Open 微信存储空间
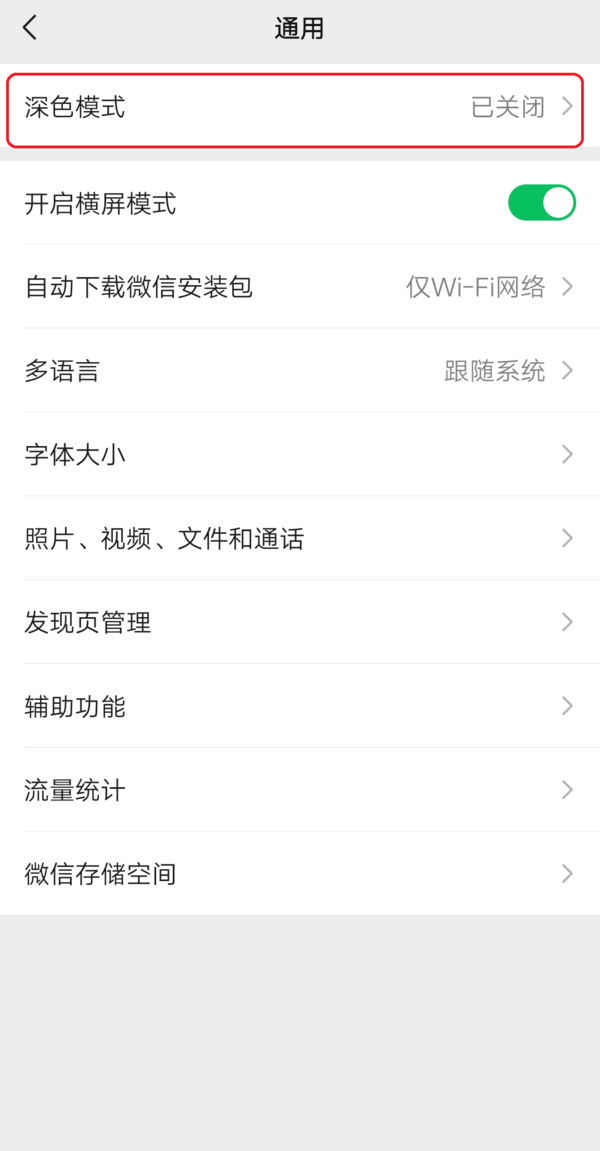The image size is (600, 1151). (x=300, y=875)
